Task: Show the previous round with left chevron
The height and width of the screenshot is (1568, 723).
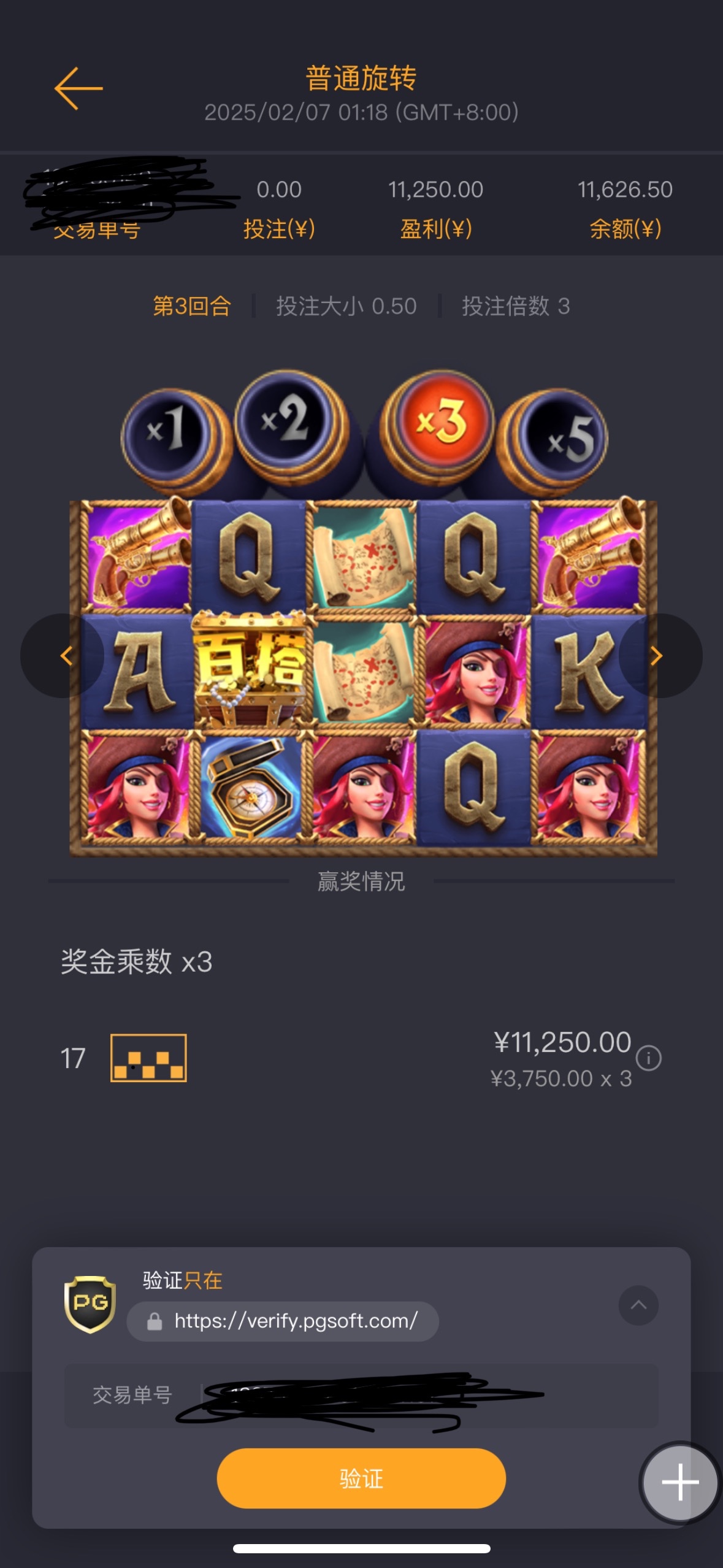Action: click(64, 656)
